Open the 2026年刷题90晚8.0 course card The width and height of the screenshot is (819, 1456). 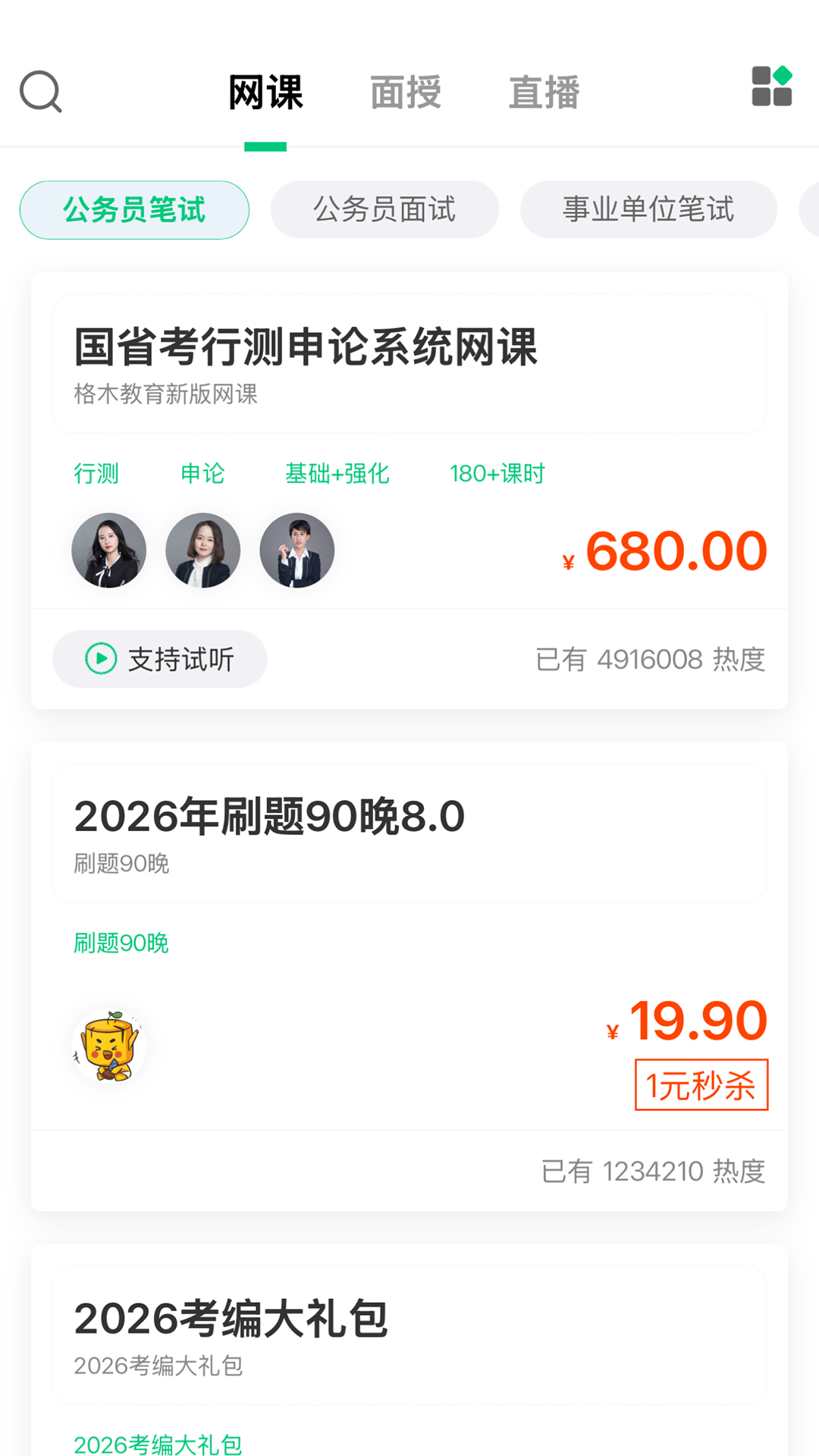[409, 977]
